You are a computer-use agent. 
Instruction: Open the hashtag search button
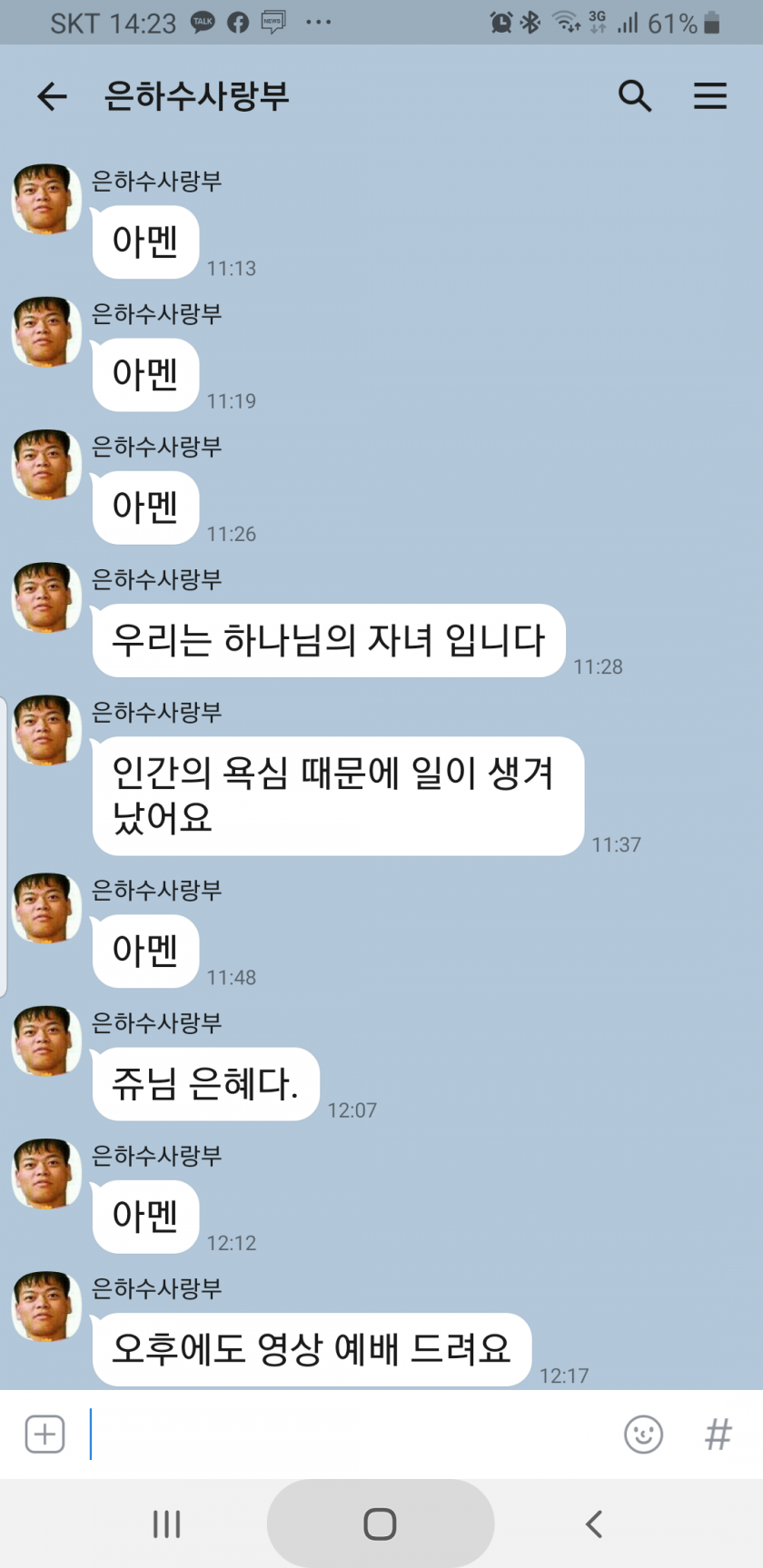718,1435
